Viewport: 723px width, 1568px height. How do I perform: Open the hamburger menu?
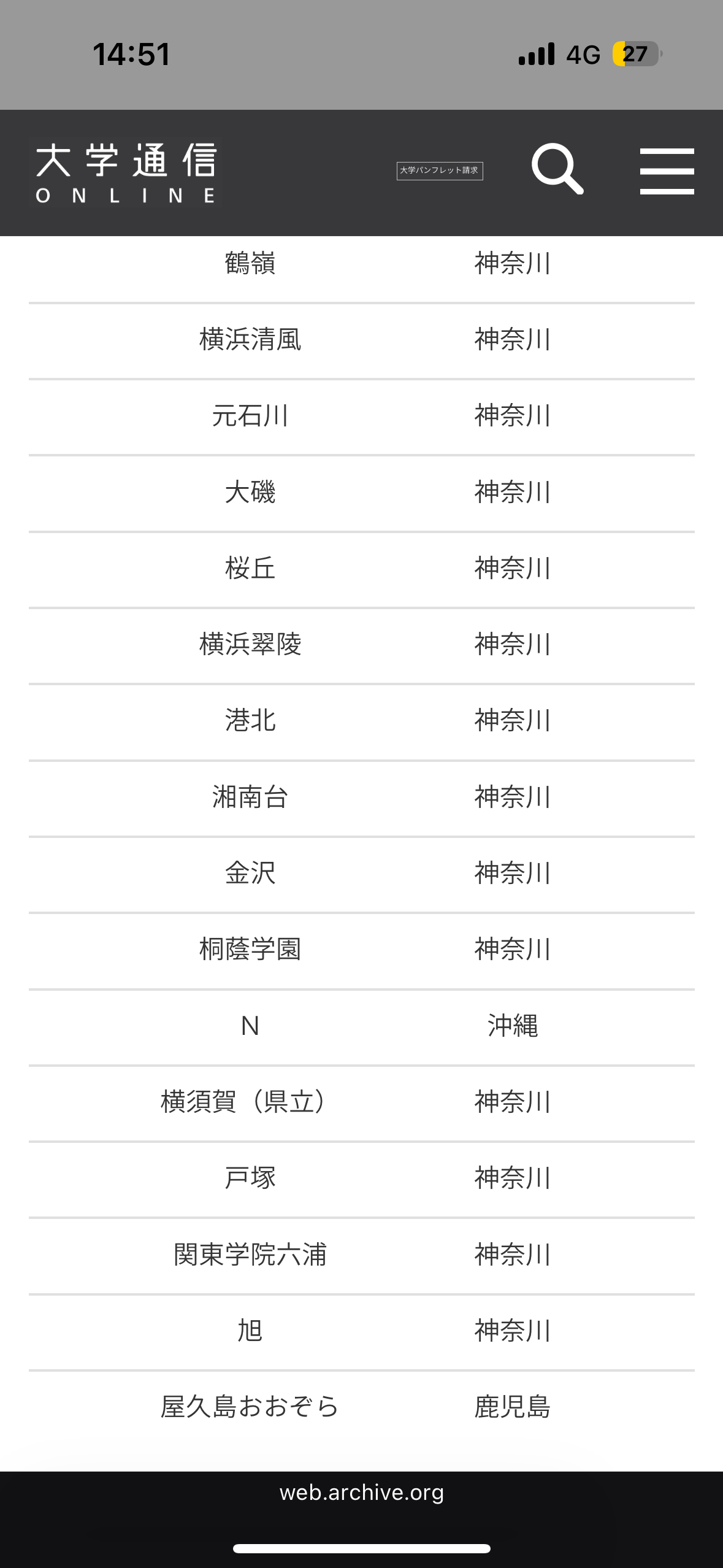click(667, 171)
